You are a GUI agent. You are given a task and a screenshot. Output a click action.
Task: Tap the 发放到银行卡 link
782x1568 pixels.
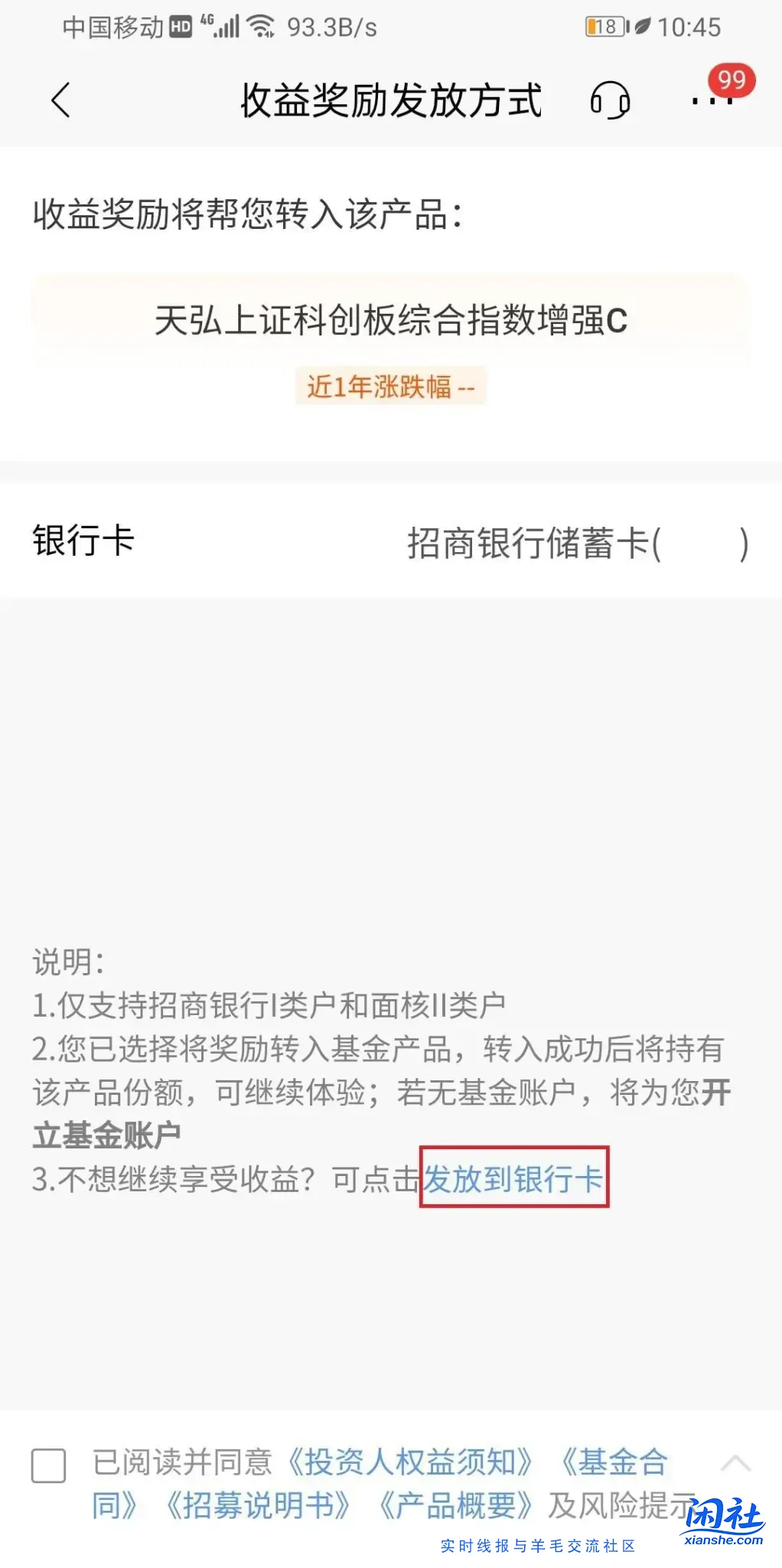tap(513, 1179)
